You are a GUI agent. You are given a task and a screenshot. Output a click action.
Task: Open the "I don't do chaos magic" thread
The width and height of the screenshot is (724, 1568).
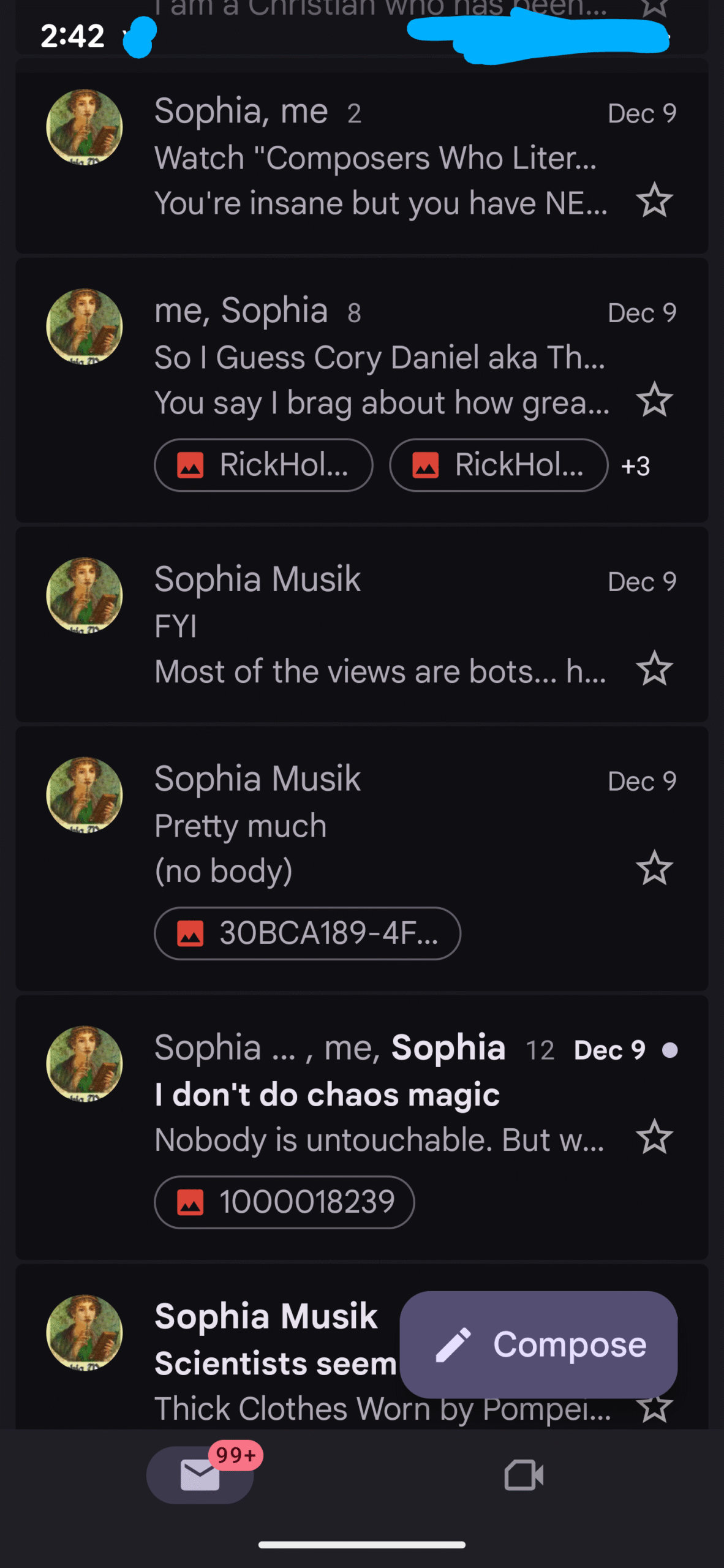pyautogui.click(x=380, y=1095)
